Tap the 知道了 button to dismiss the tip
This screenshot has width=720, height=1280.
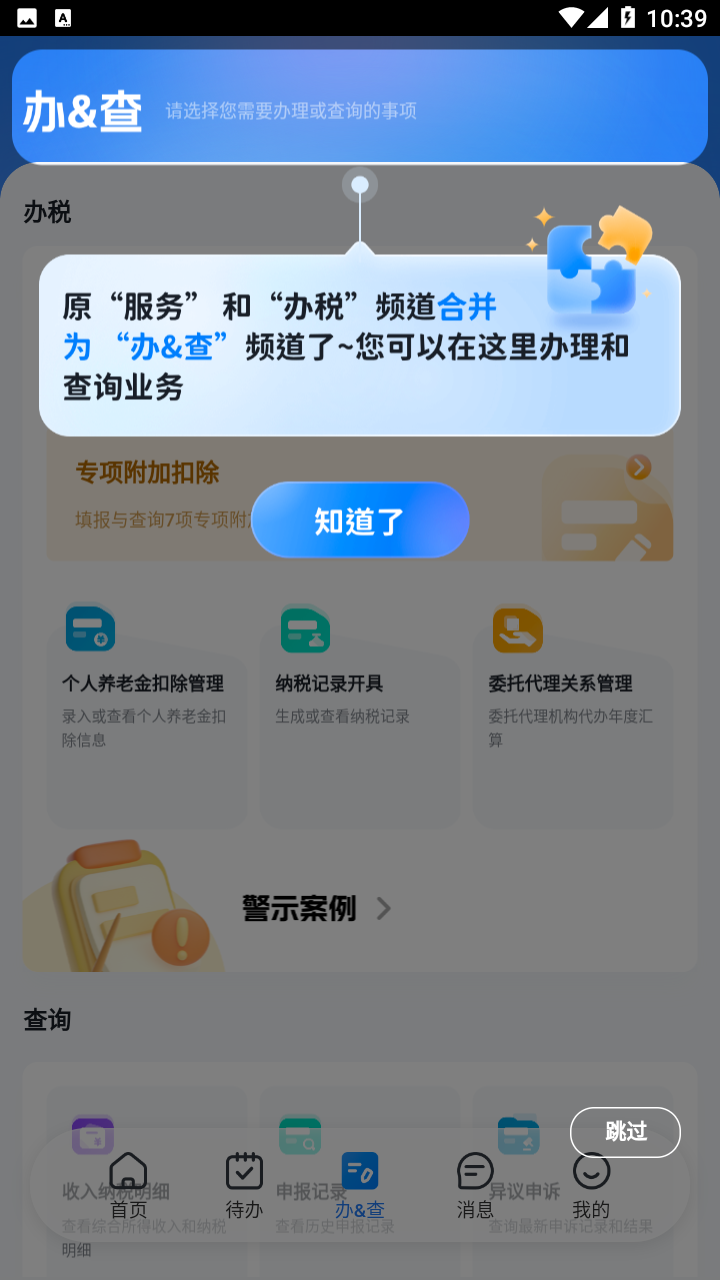pyautogui.click(x=360, y=520)
